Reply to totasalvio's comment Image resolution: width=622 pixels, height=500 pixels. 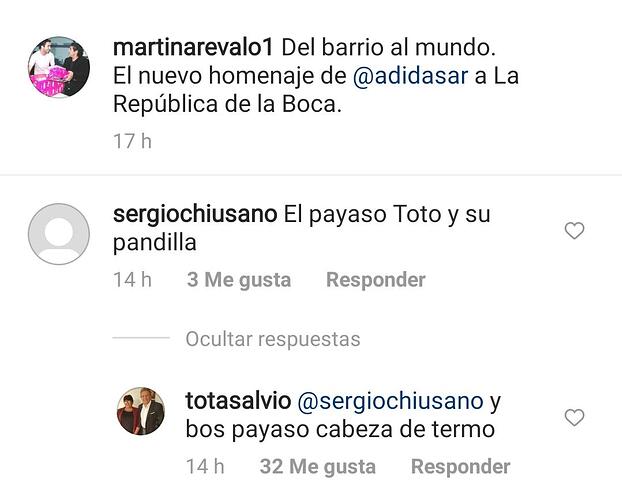pyautogui.click(x=460, y=466)
